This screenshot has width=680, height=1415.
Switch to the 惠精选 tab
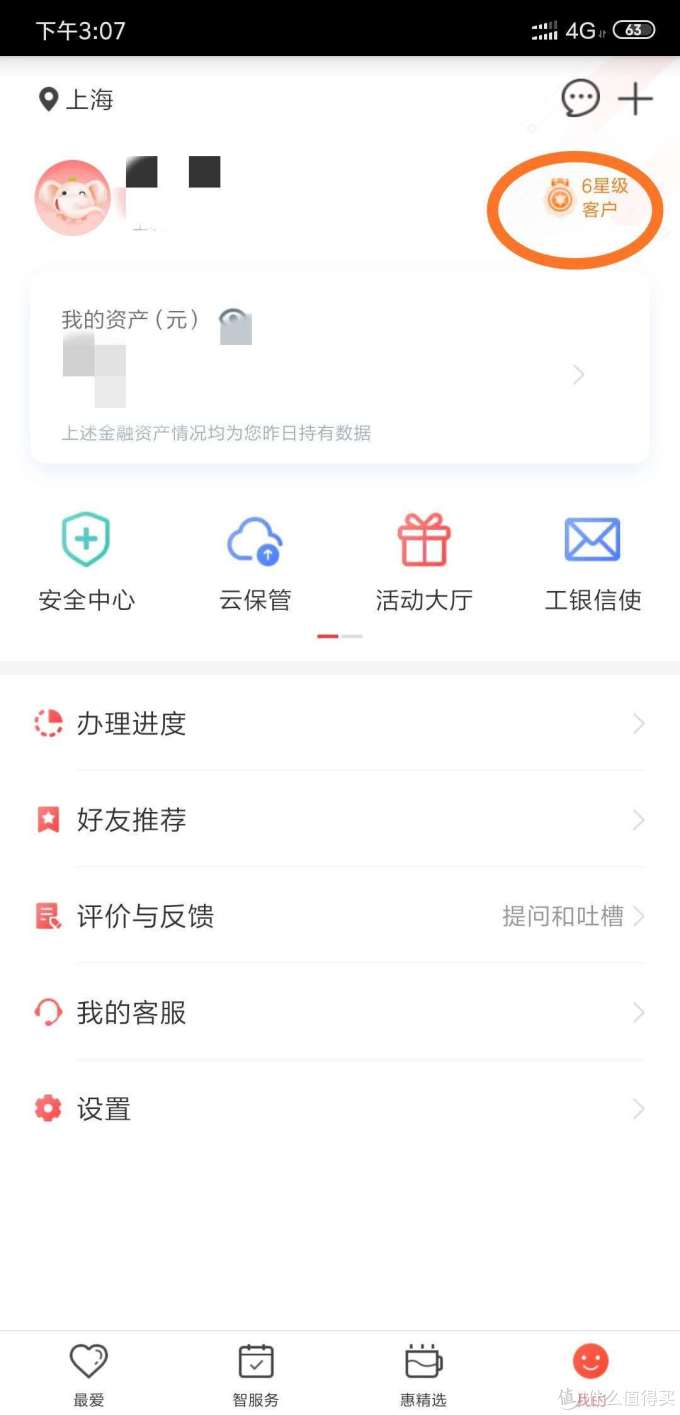(x=423, y=1373)
